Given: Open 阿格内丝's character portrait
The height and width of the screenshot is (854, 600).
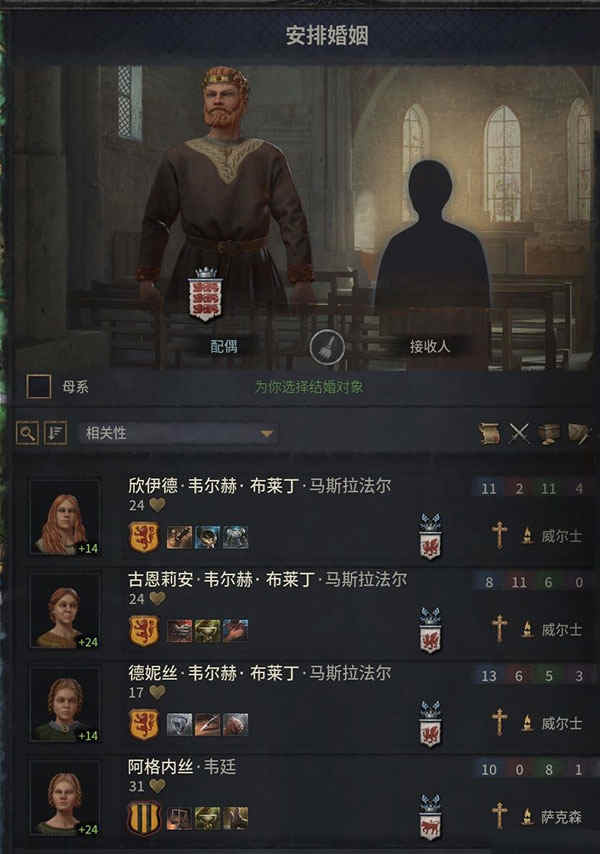Looking at the screenshot, I should [65, 798].
